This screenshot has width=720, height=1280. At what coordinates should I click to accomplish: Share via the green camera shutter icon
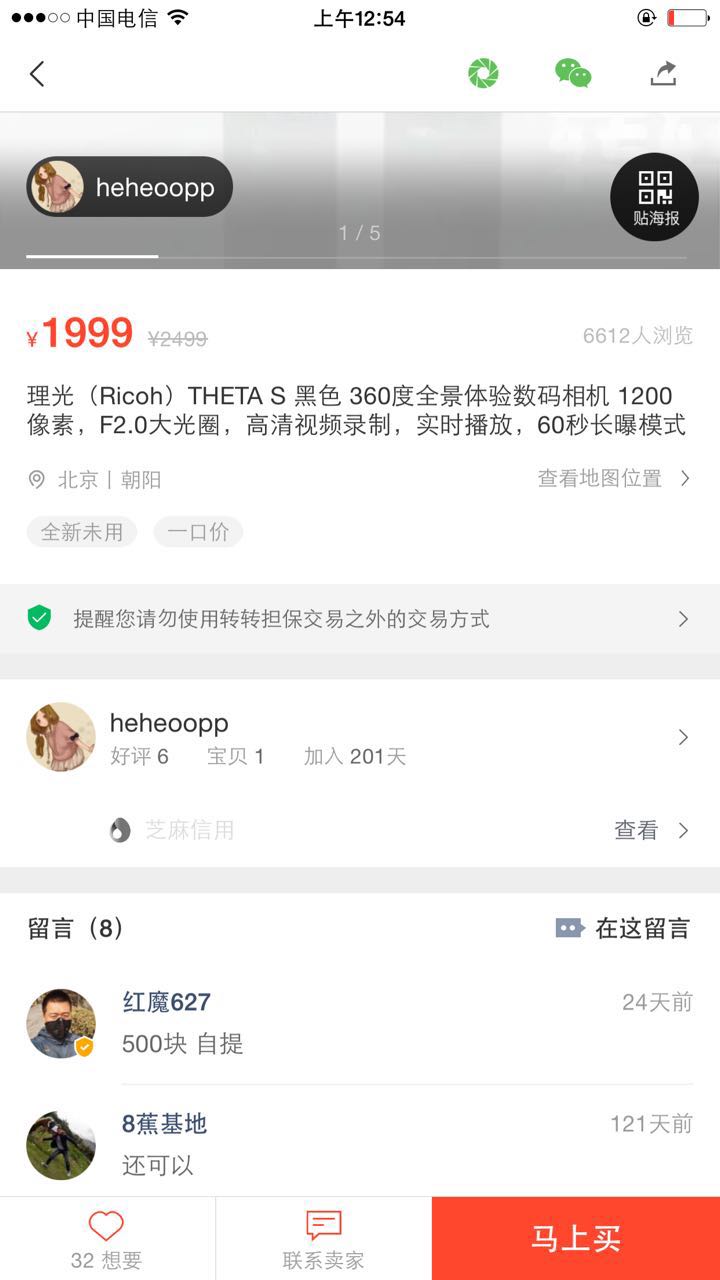[x=483, y=74]
